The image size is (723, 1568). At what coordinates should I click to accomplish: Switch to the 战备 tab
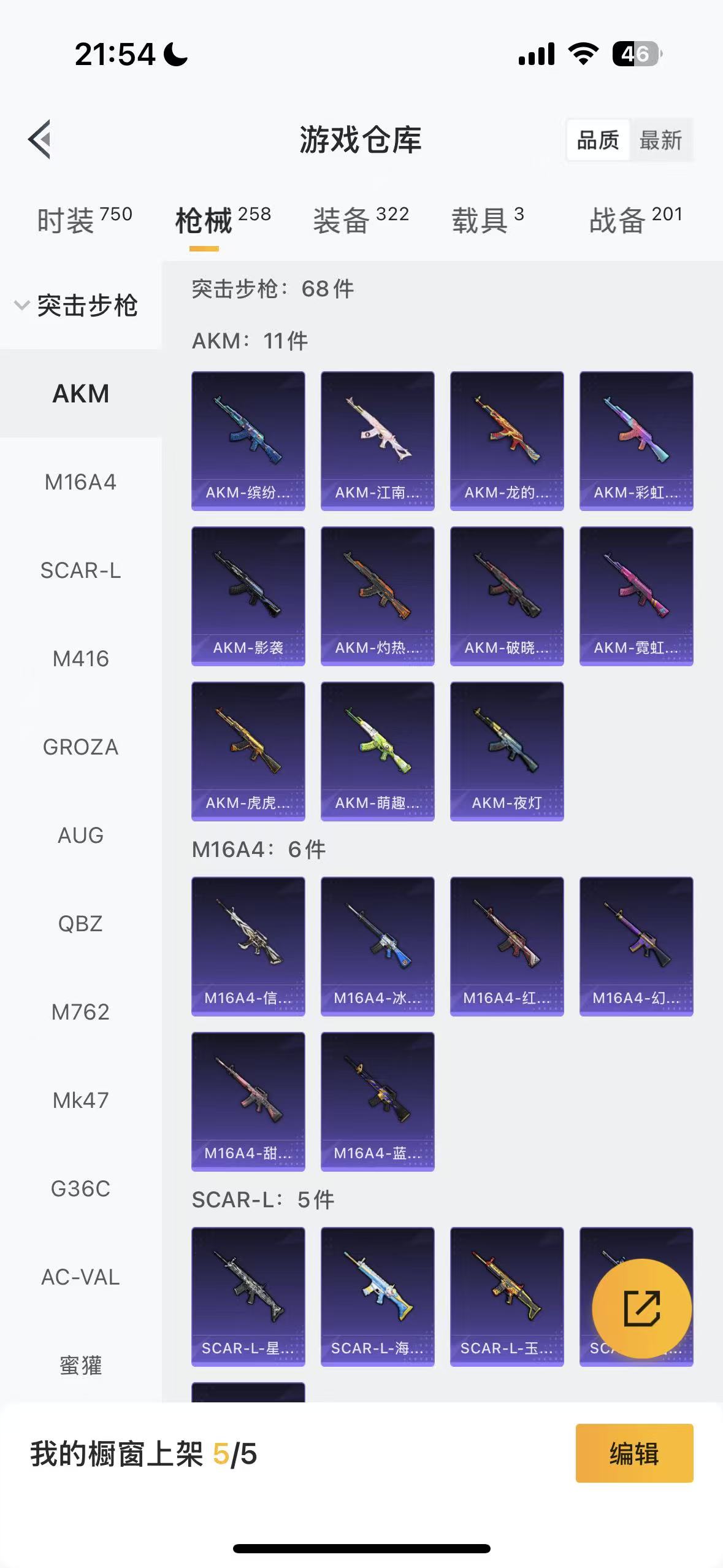(635, 220)
